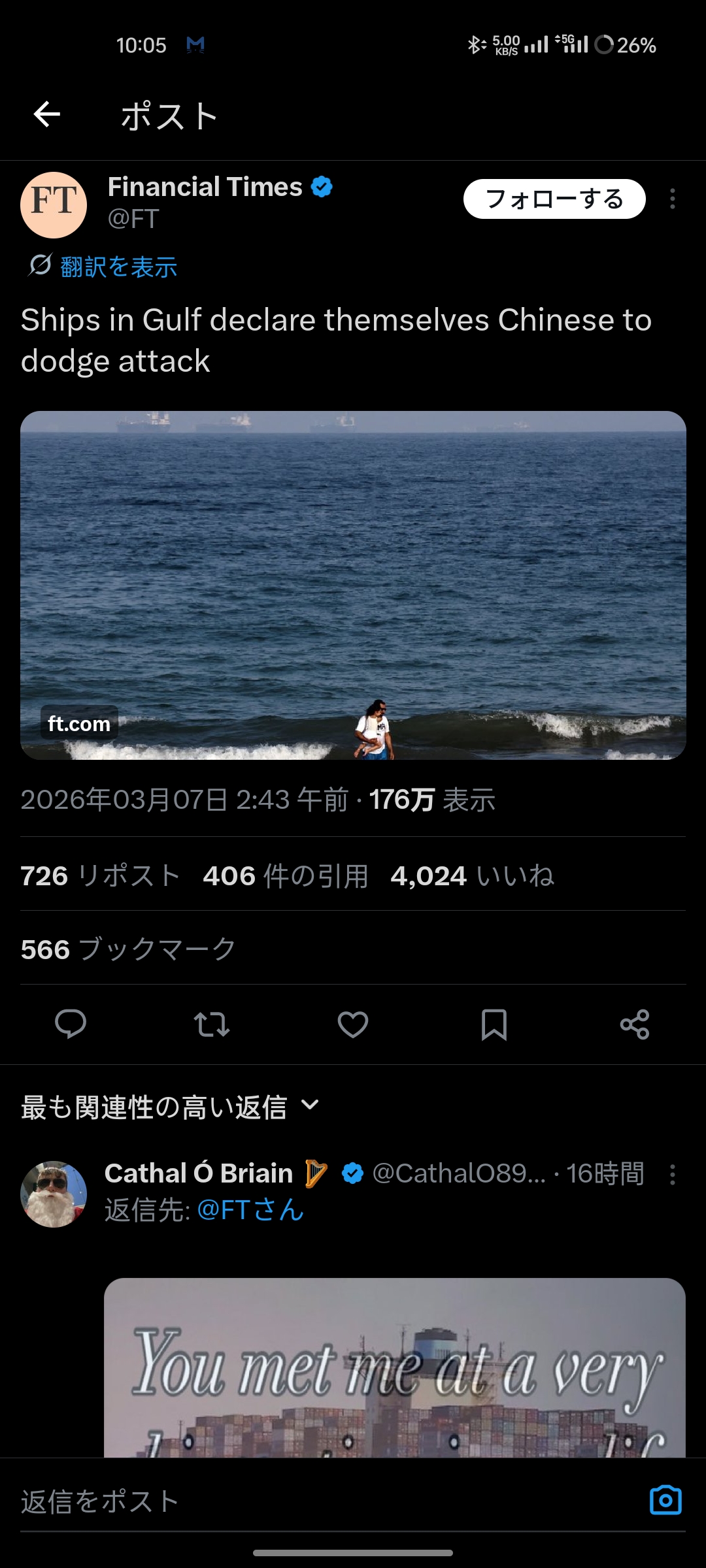Like the Financial Times post
This screenshot has width=706, height=1568.
353,1024
